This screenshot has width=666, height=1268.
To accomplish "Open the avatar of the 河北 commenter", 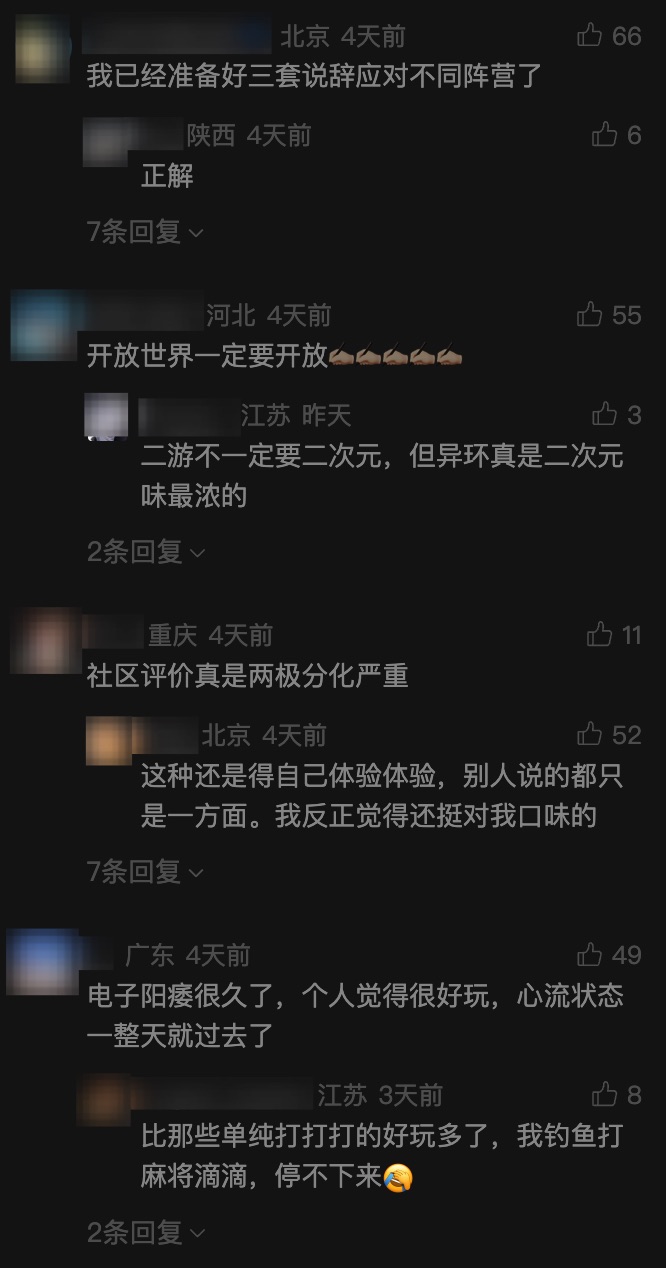I will coord(43,325).
